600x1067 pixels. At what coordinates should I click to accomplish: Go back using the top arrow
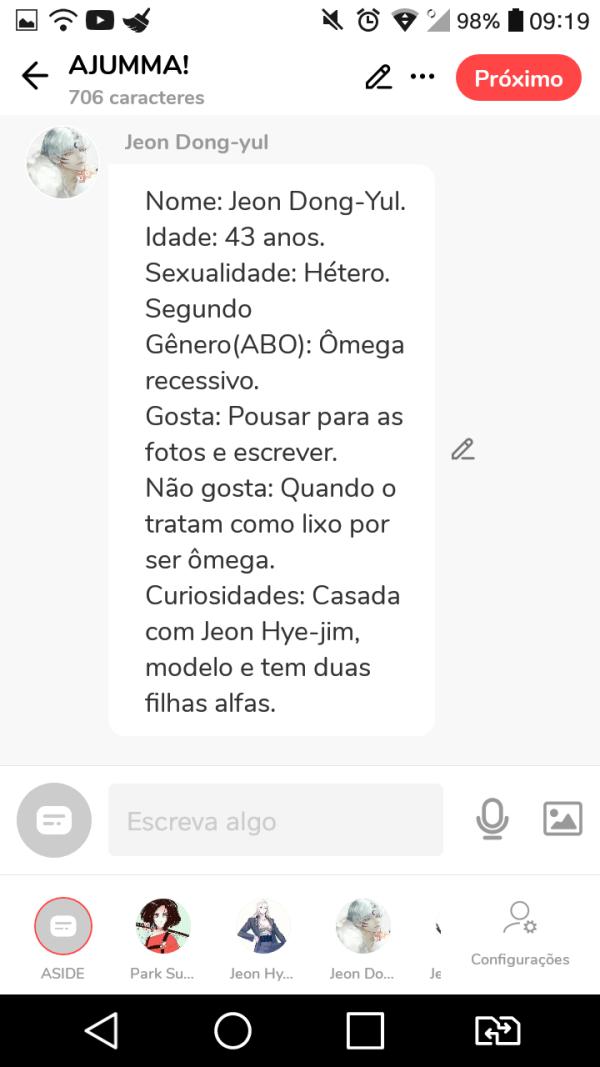35,77
